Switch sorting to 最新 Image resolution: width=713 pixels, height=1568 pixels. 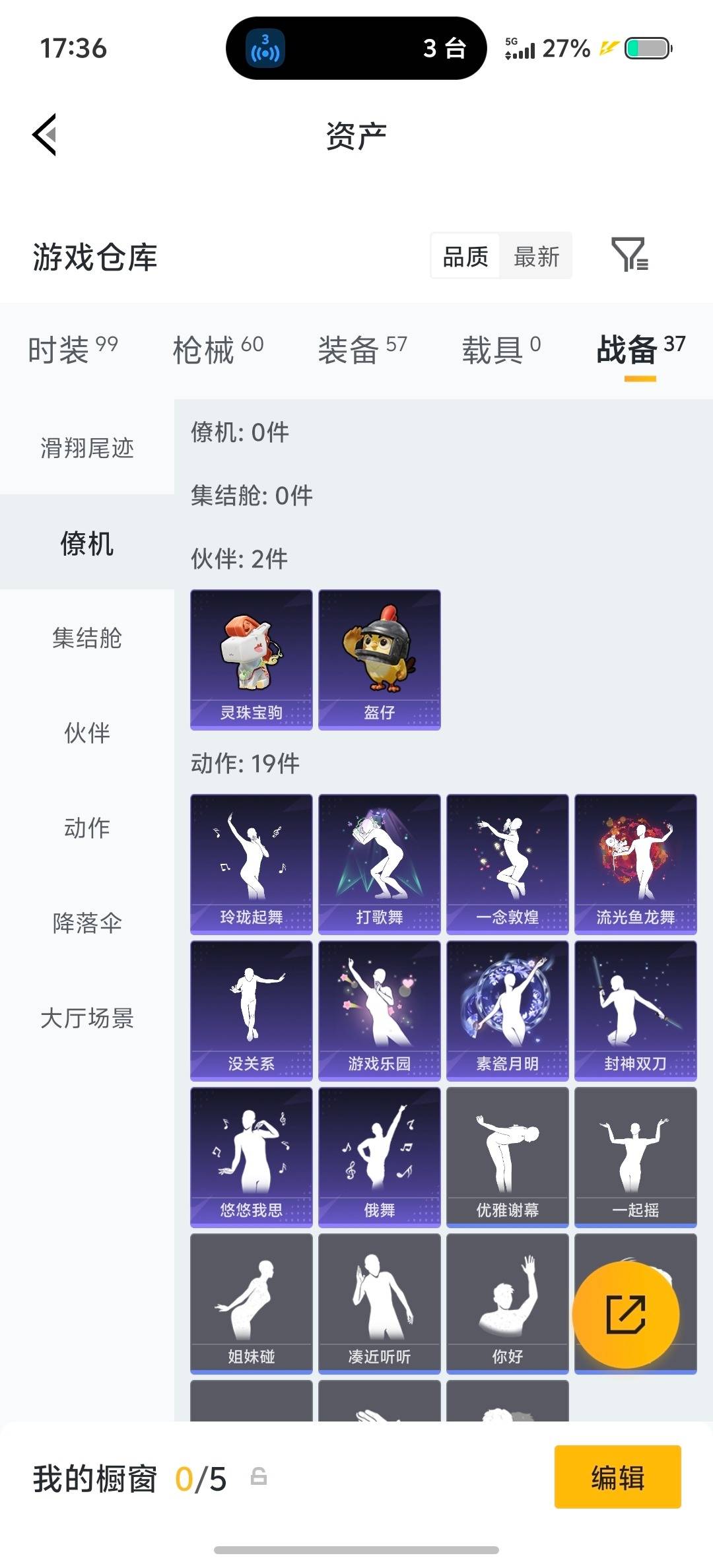pyautogui.click(x=537, y=256)
